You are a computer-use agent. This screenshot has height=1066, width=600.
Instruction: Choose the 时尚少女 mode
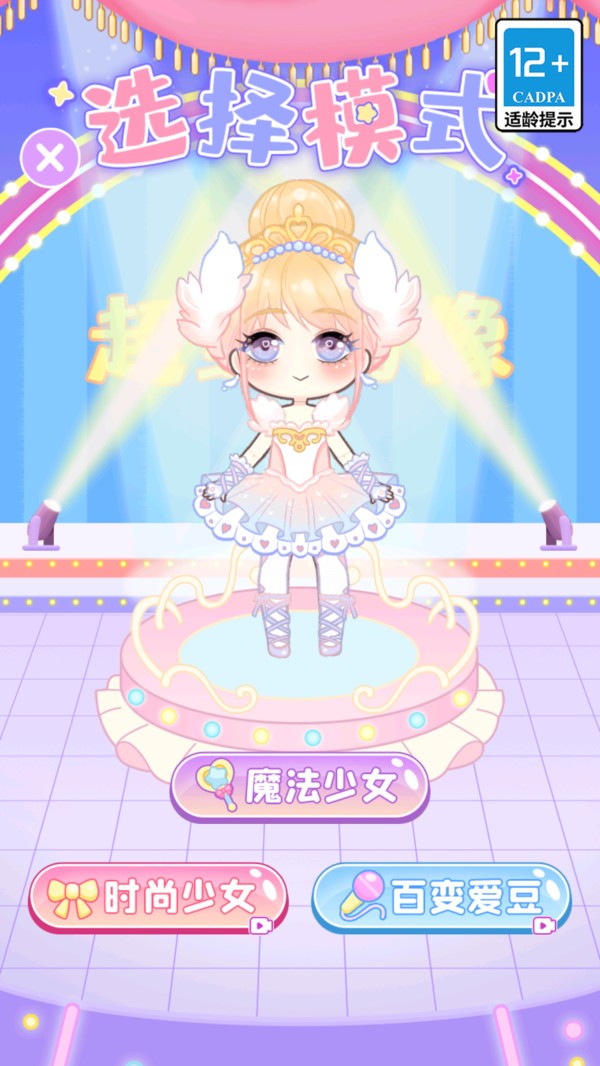coord(158,898)
